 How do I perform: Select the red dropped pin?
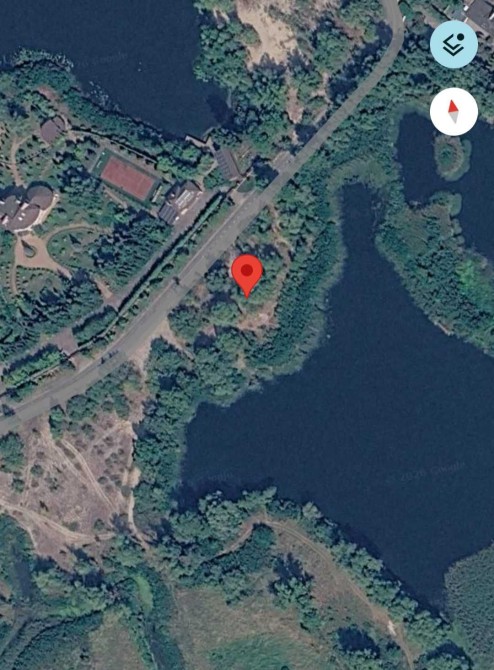pos(247,276)
